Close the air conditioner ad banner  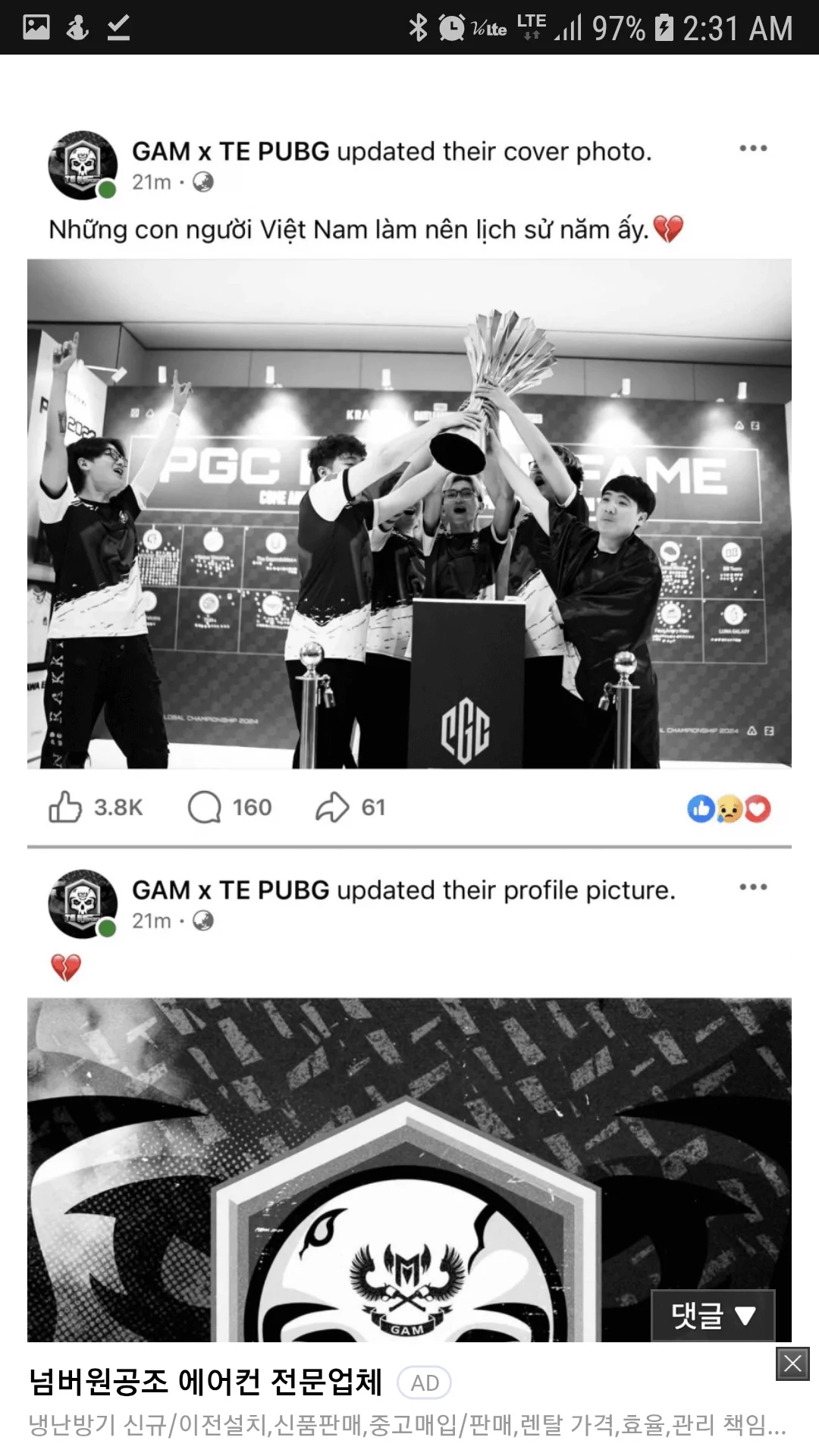pos(792,1364)
